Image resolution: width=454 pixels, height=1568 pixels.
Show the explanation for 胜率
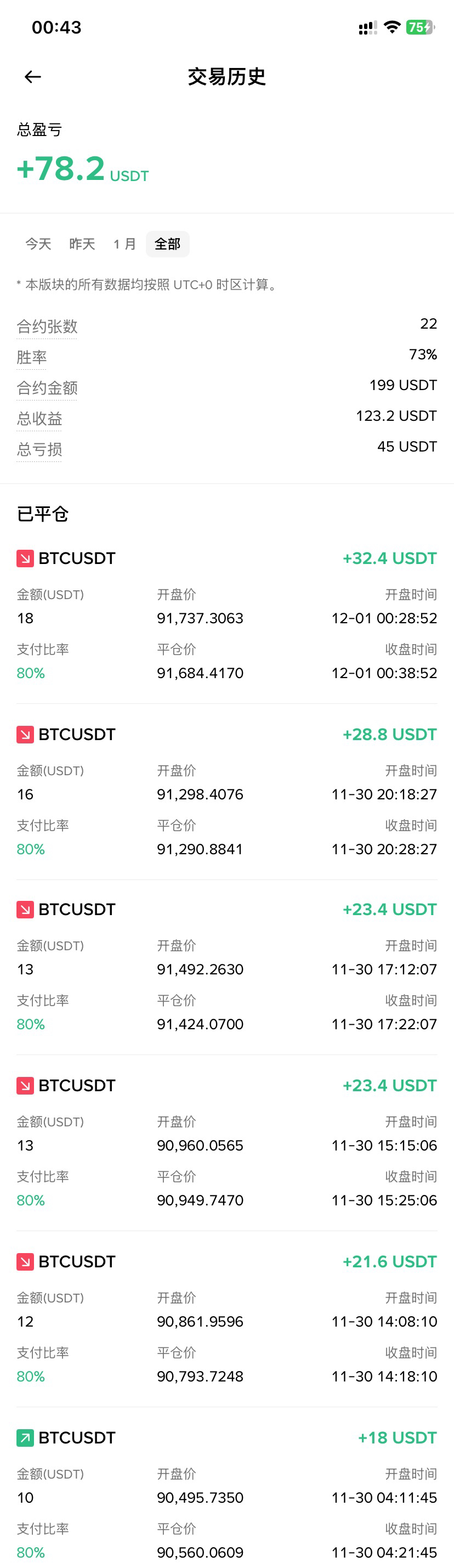coord(32,357)
